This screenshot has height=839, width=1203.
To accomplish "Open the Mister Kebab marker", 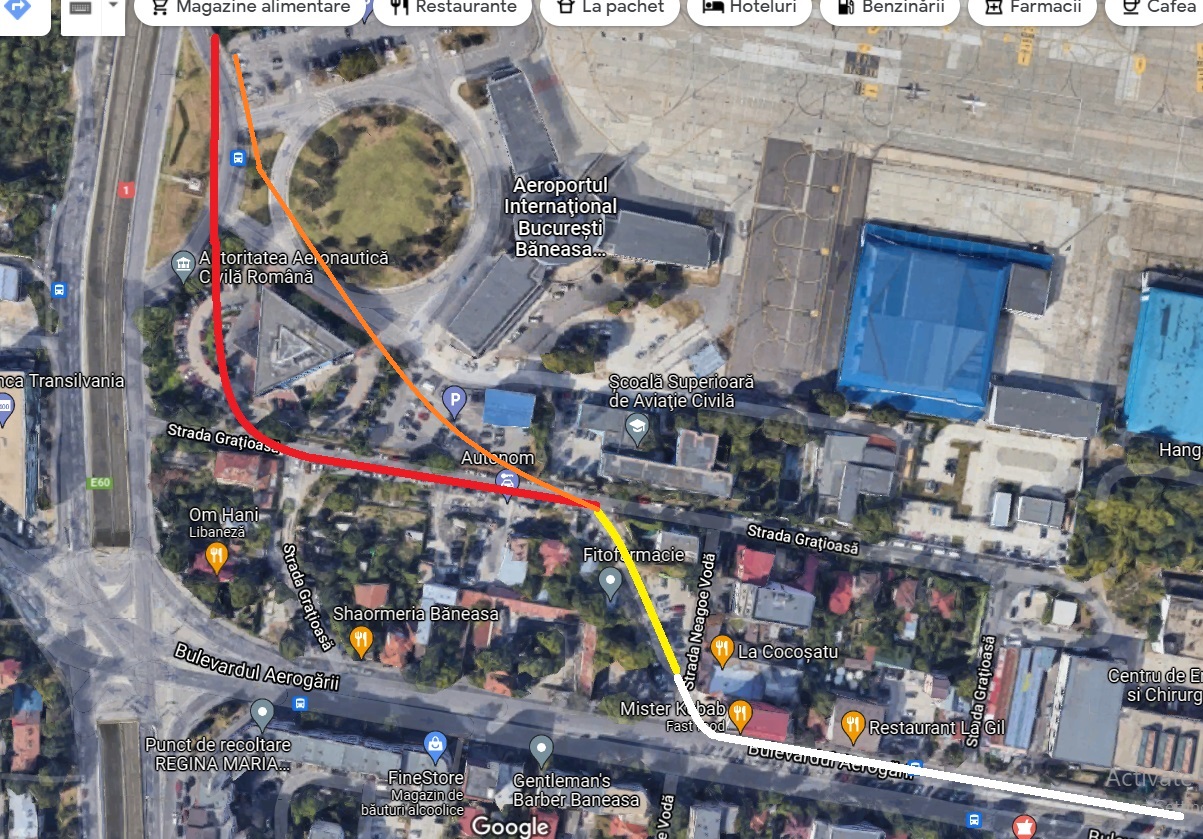I will pos(739,713).
